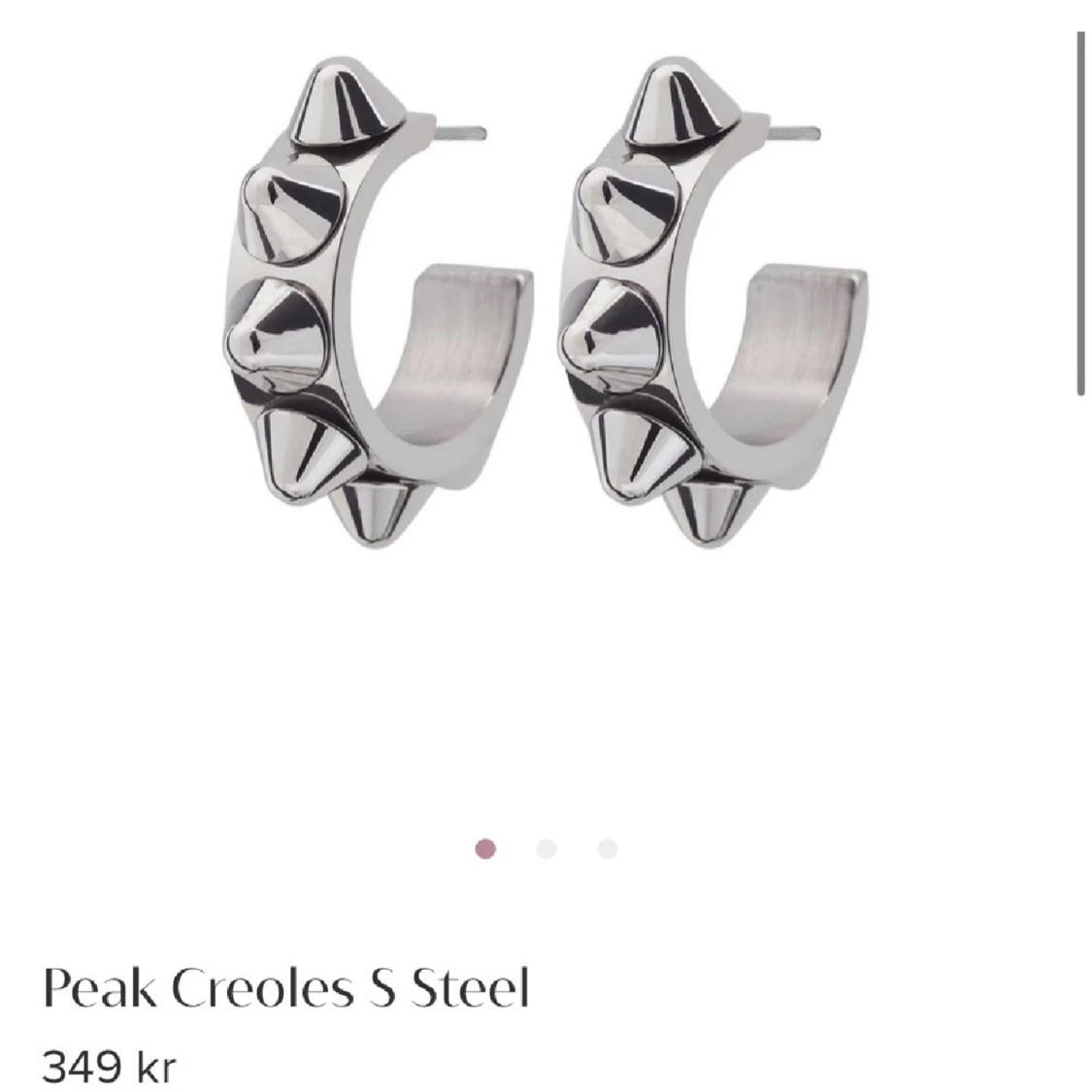The height and width of the screenshot is (1092, 1092).
Task: Jump to the second image indicator dot
Action: coord(546,849)
